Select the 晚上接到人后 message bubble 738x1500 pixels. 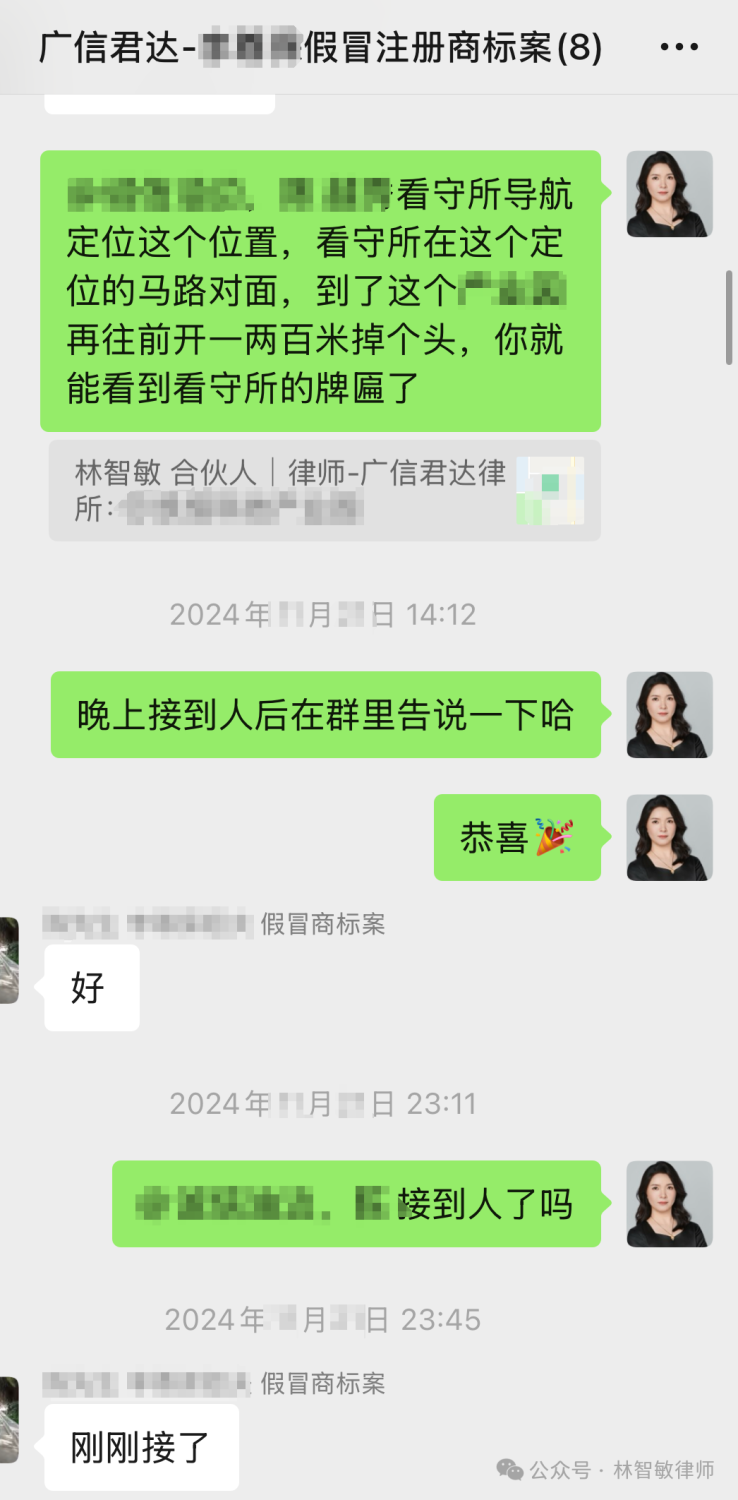coord(325,715)
